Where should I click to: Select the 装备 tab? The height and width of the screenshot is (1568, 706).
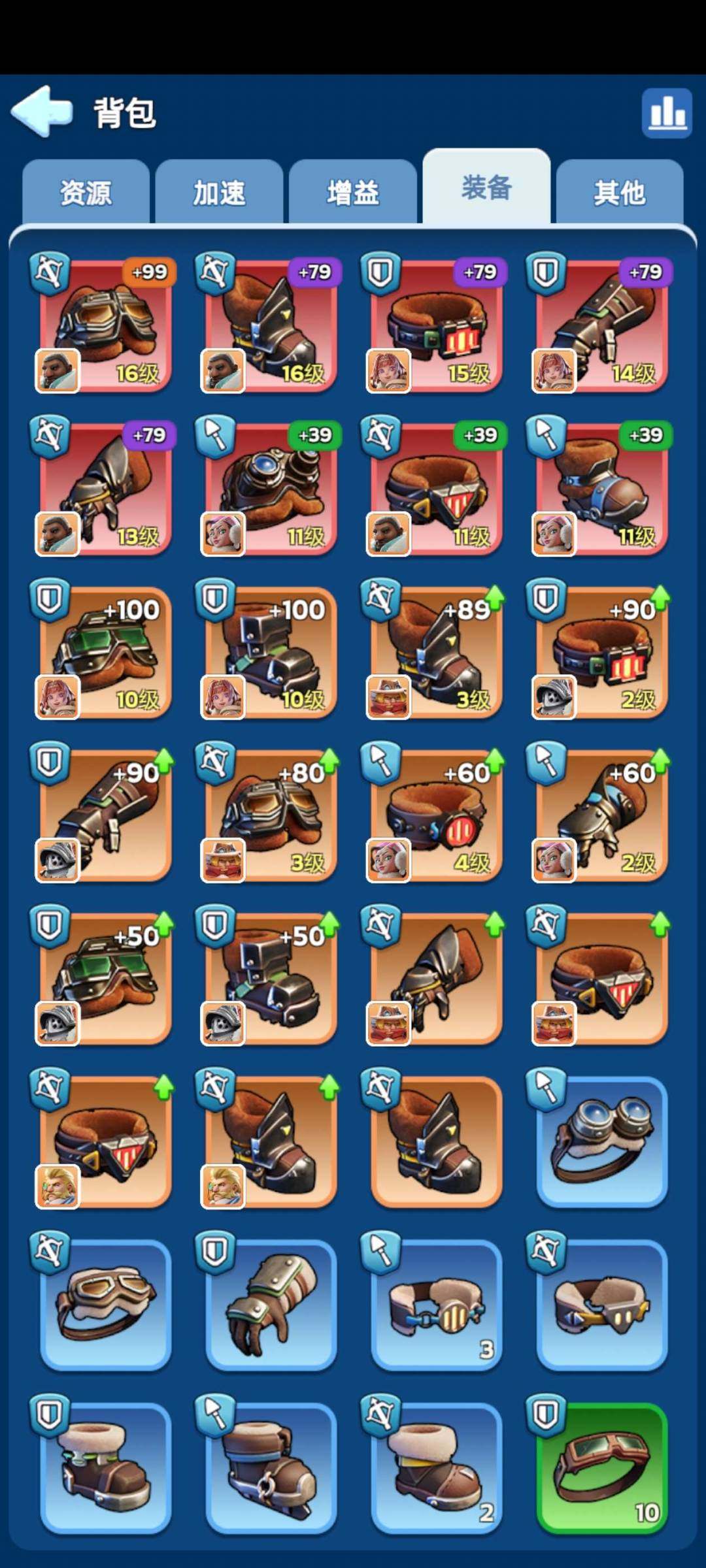pyautogui.click(x=486, y=188)
